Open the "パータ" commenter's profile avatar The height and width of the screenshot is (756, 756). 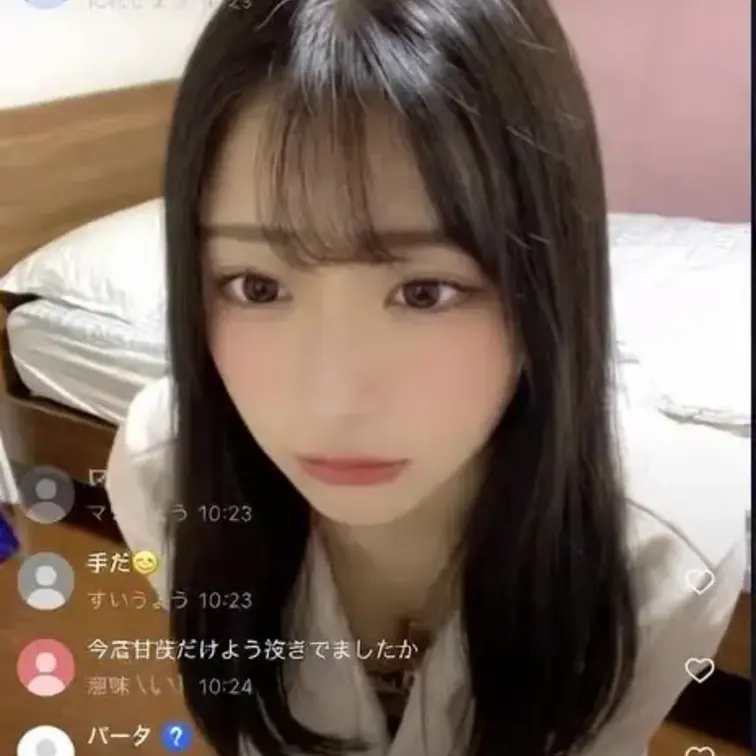click(46, 742)
